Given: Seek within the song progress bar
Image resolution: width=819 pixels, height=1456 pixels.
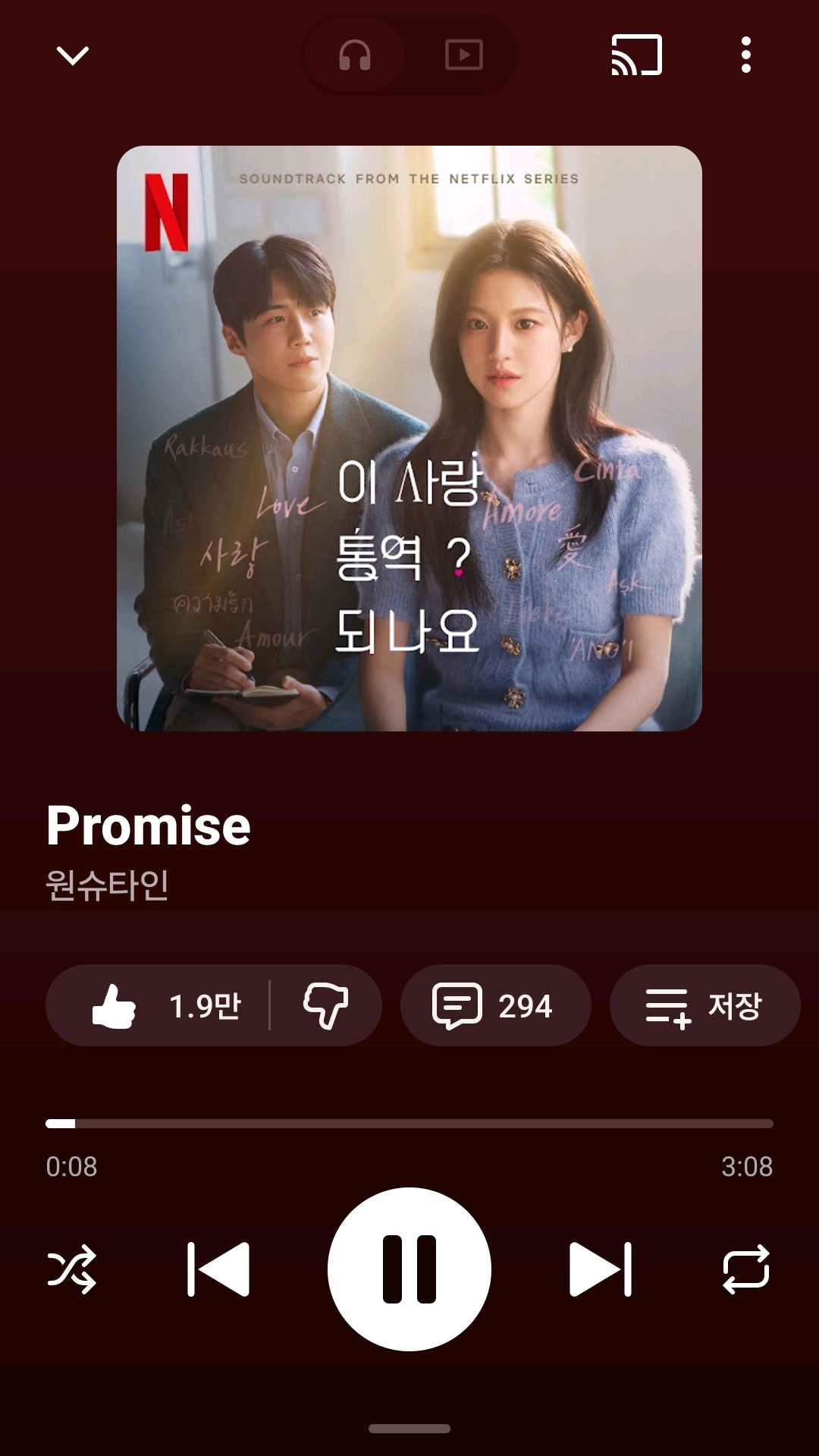Looking at the screenshot, I should 409,1124.
